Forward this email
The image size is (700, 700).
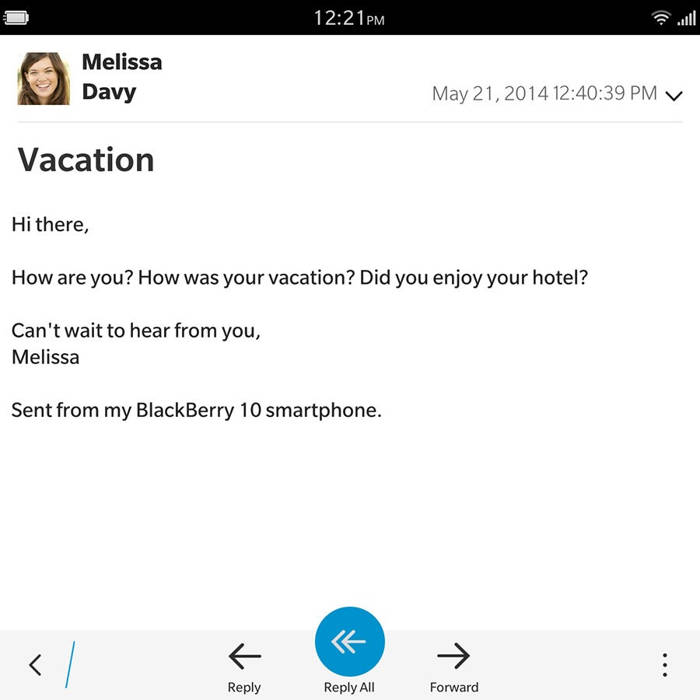pyautogui.click(x=453, y=664)
